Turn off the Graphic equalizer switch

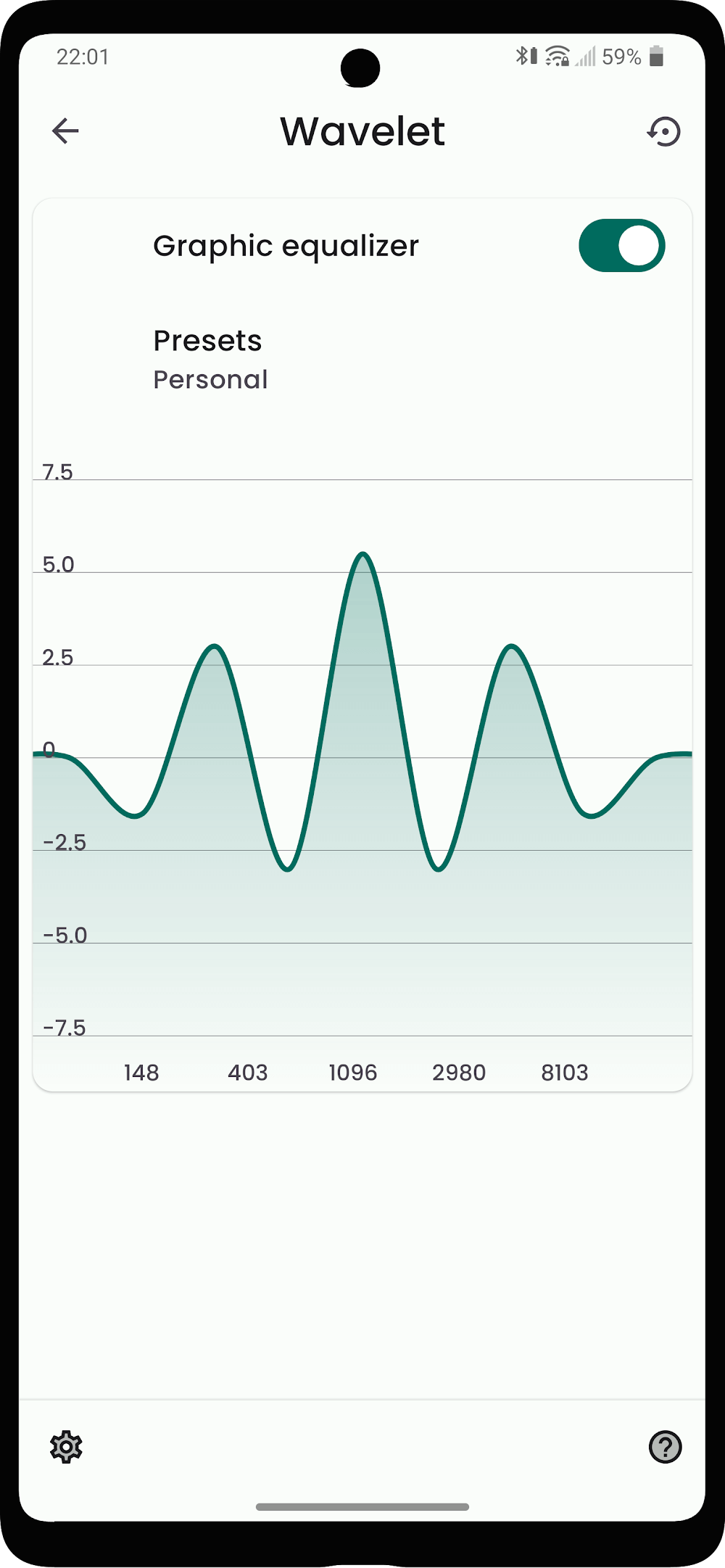(621, 246)
